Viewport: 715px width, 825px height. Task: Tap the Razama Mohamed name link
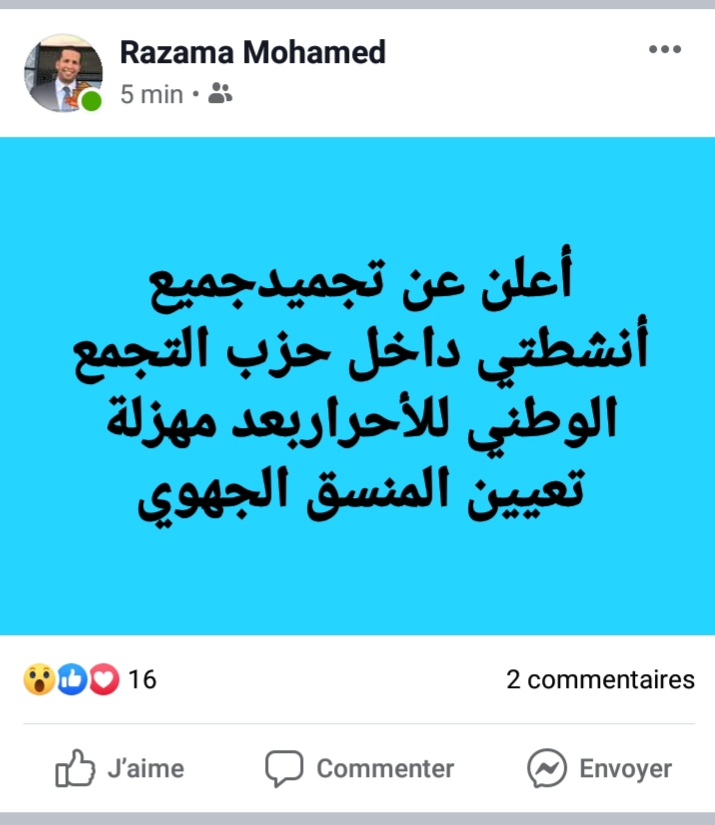tap(252, 53)
